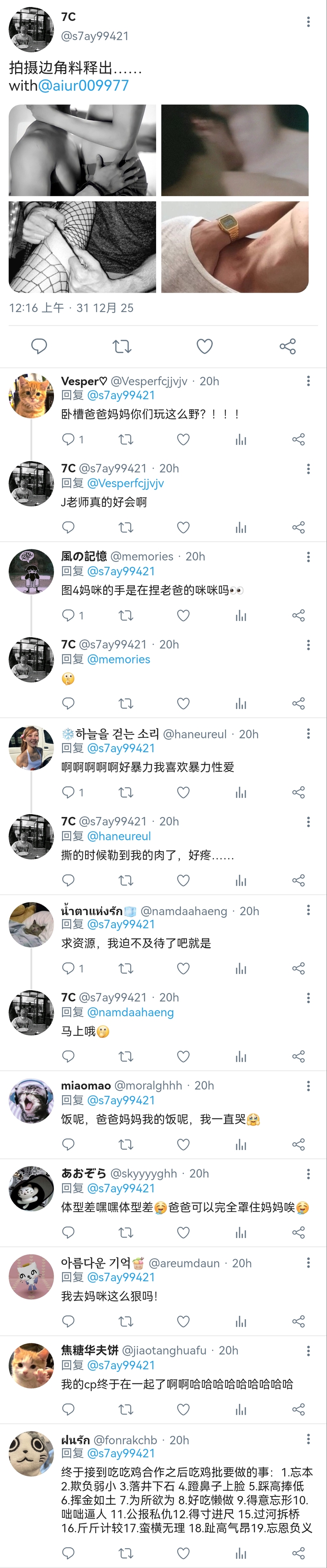Image resolution: width=327 pixels, height=1568 pixels.
Task: Reply to 風の記憶's comment
Action: (x=68, y=616)
